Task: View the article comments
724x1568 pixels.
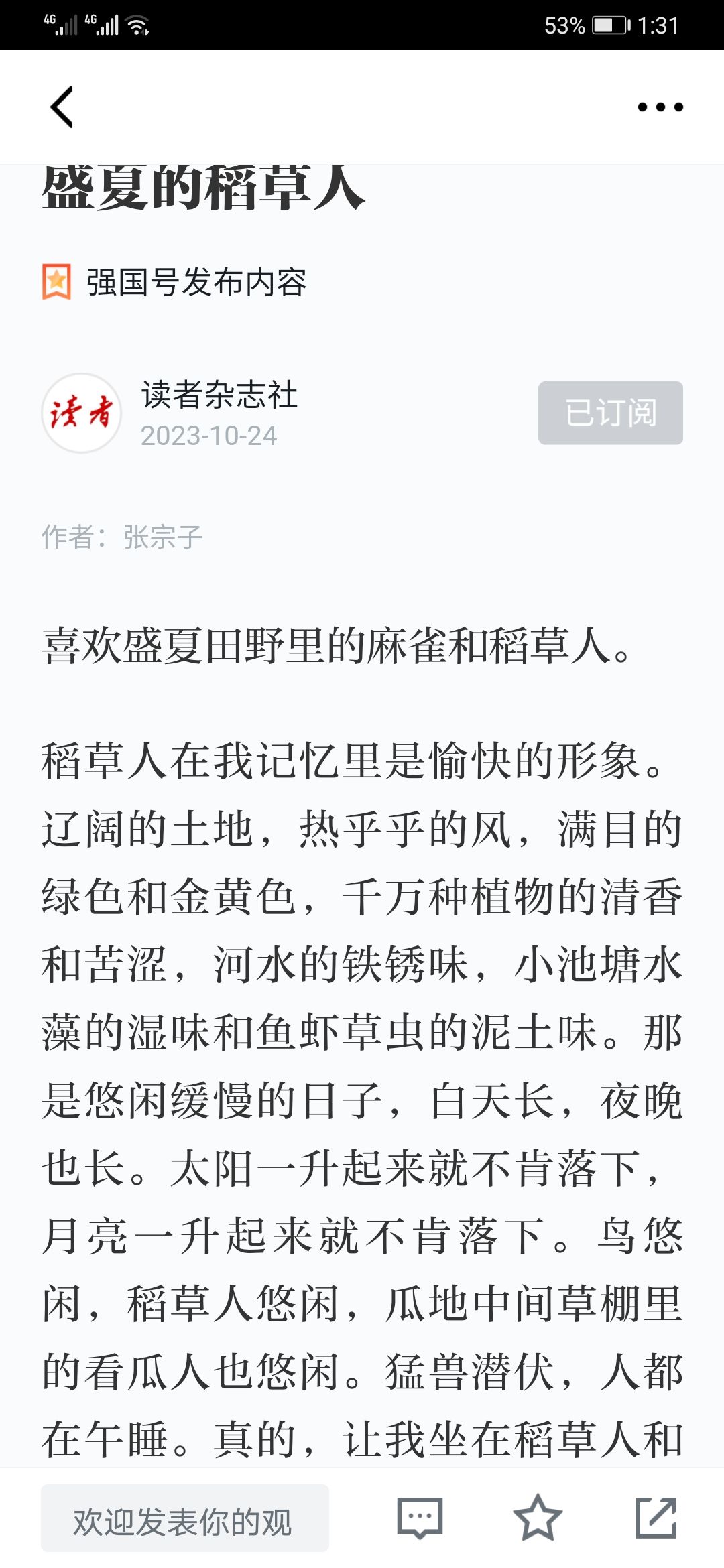Action: pos(420,1518)
